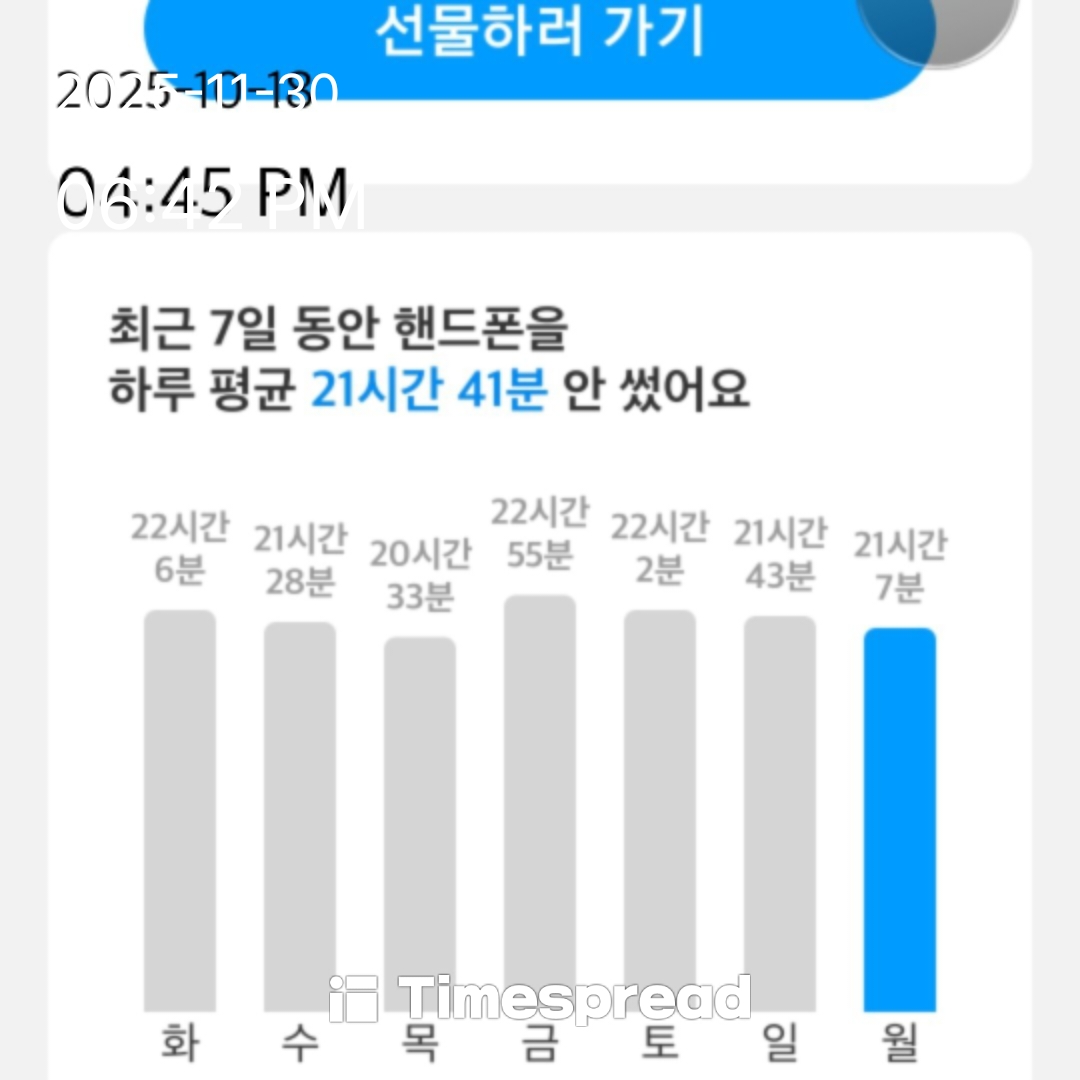The width and height of the screenshot is (1080, 1080).
Task: Tap the 선물하러 가기 button
Action: [x=540, y=35]
